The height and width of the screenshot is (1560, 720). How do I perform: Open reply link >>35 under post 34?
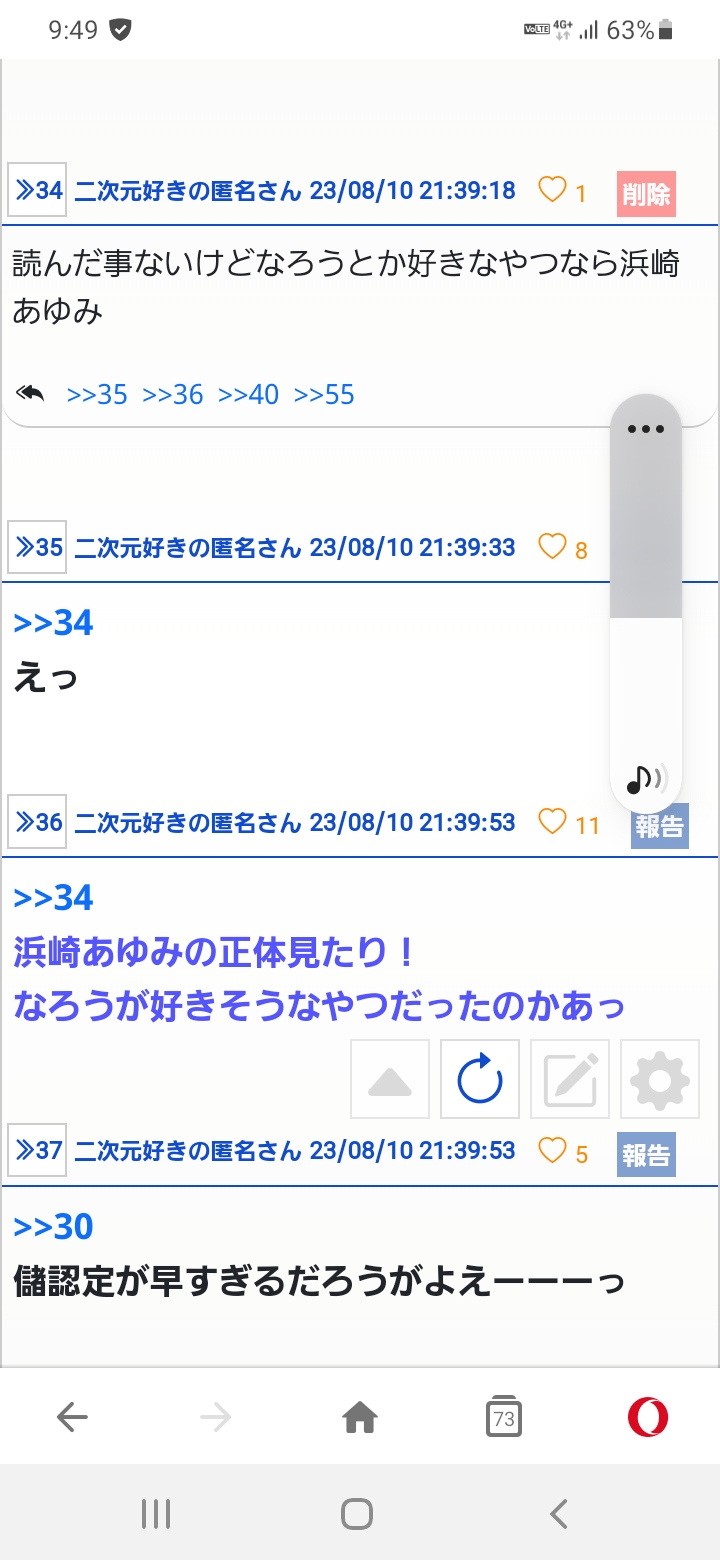pos(97,395)
